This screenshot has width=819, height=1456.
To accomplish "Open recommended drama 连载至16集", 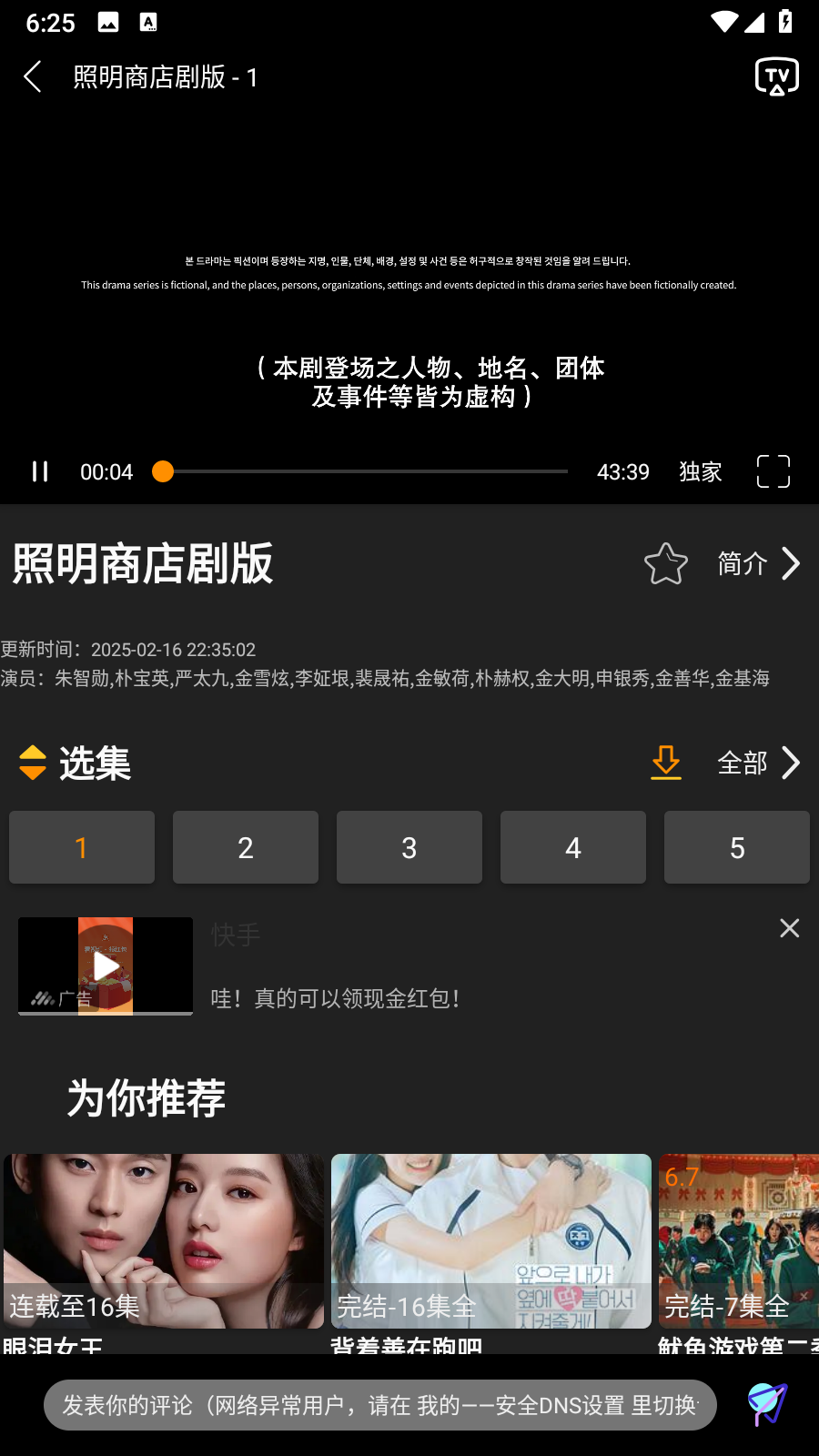I will coord(164,1241).
